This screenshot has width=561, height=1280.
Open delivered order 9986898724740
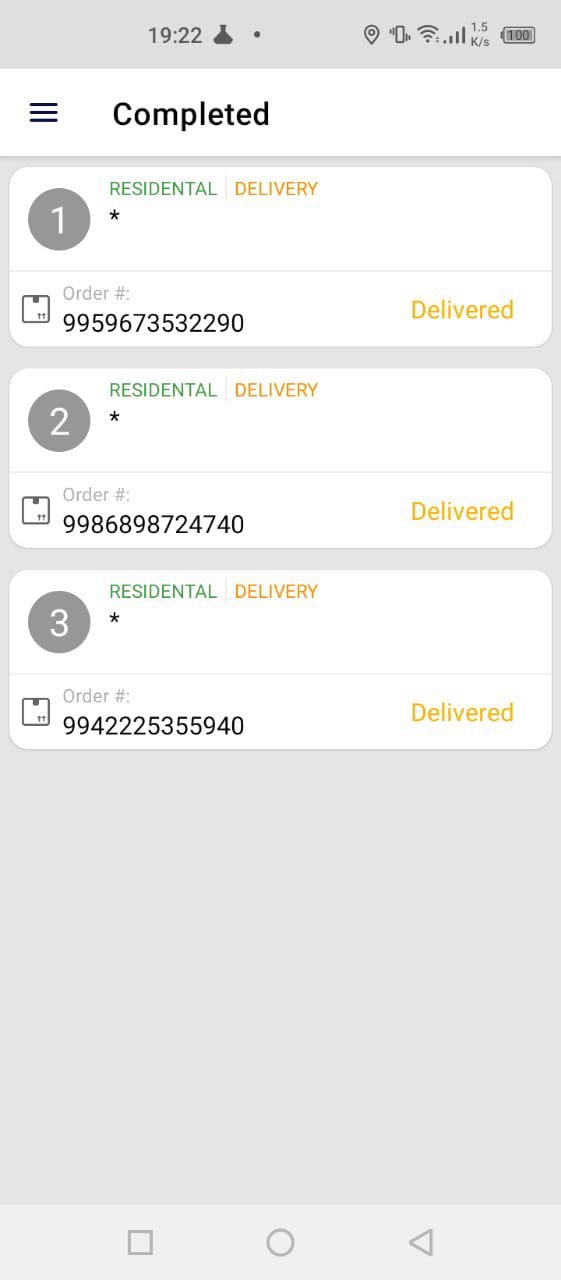coord(280,458)
